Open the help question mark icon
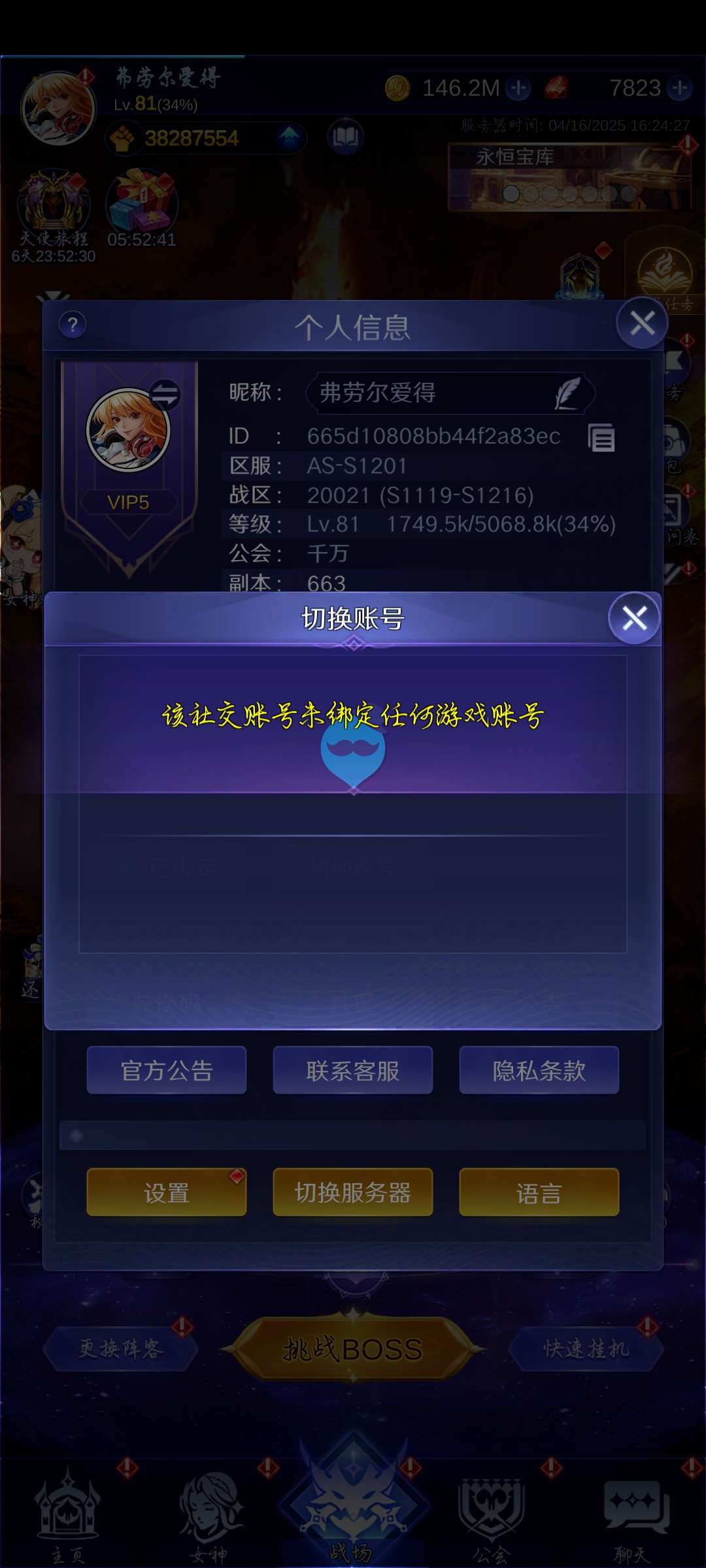 [73, 325]
